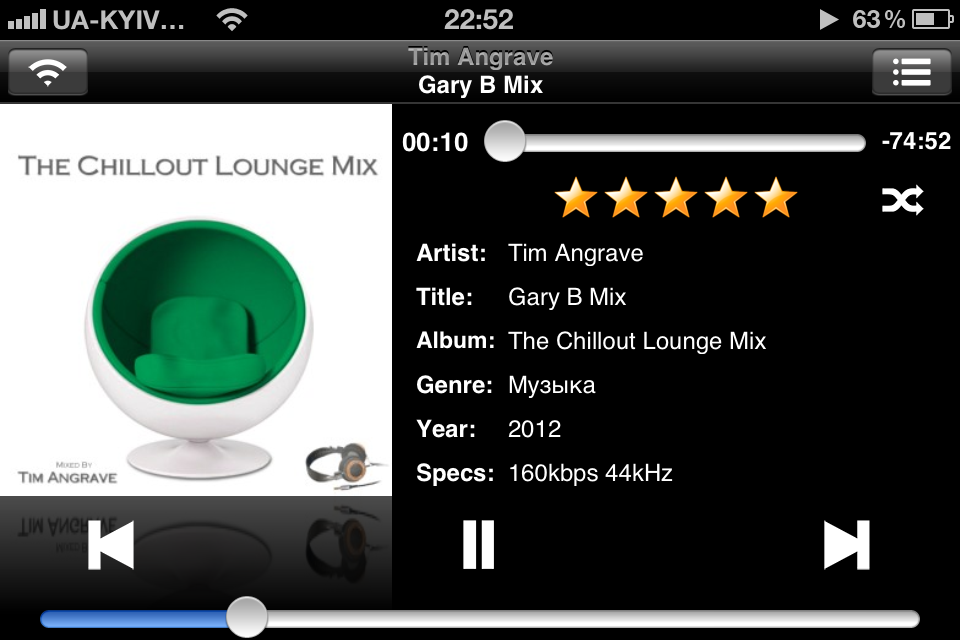Toggle shuffle mode
Screen dimensions: 960x640
(x=902, y=202)
